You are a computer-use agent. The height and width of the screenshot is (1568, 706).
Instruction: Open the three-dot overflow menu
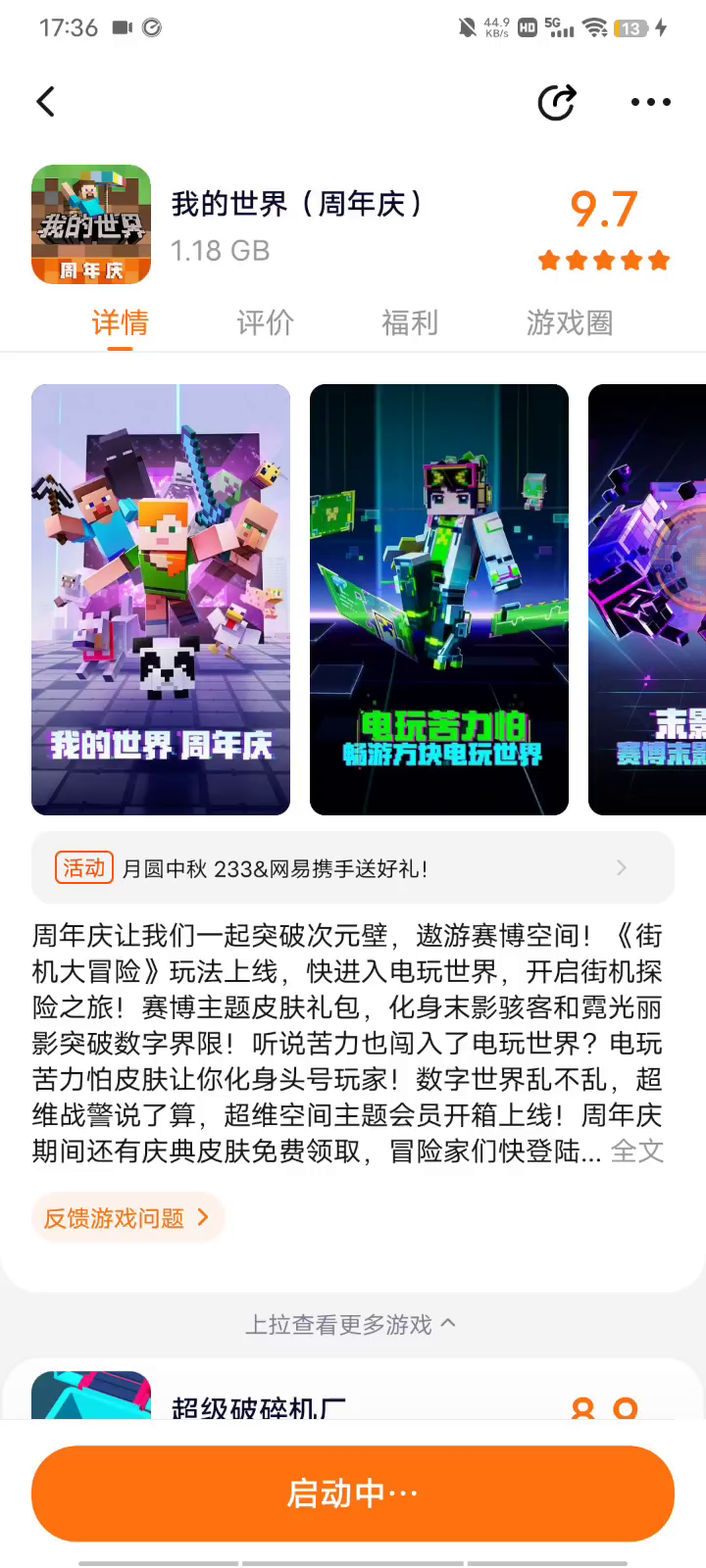tap(650, 102)
